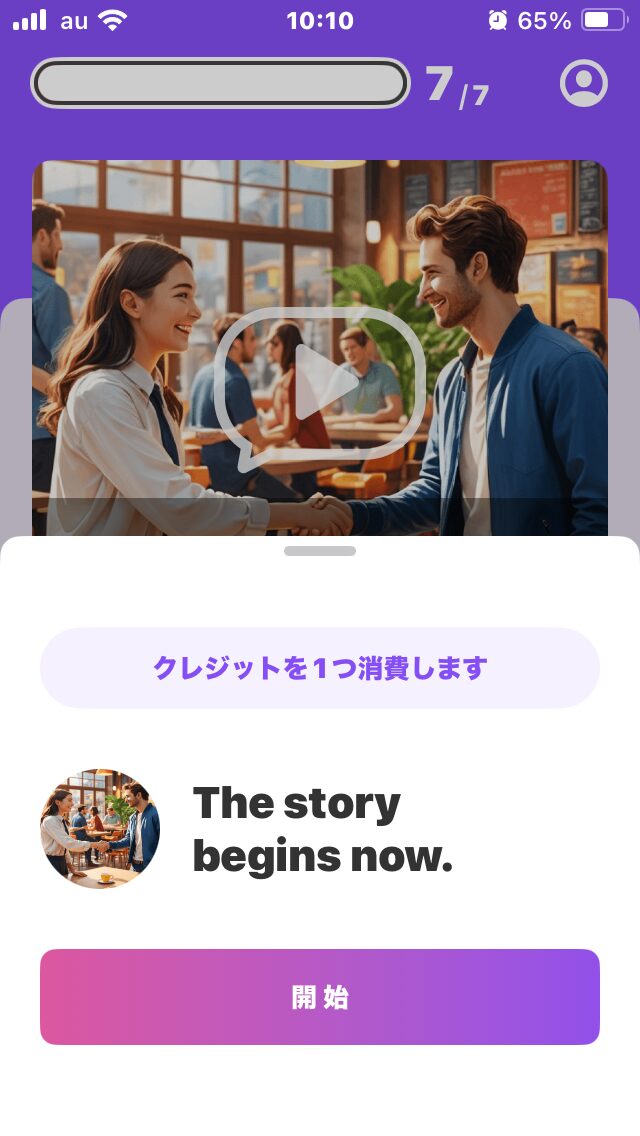Viewport: 640px width, 1136px height.
Task: Open the profile icon
Action: (x=583, y=83)
